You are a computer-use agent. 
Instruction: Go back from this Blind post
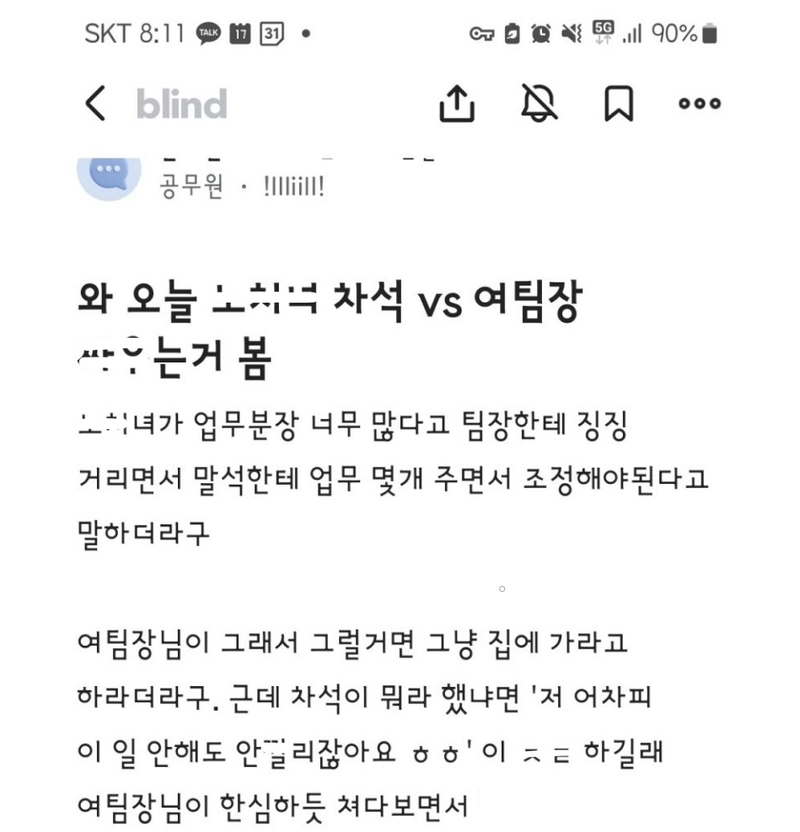click(x=95, y=103)
